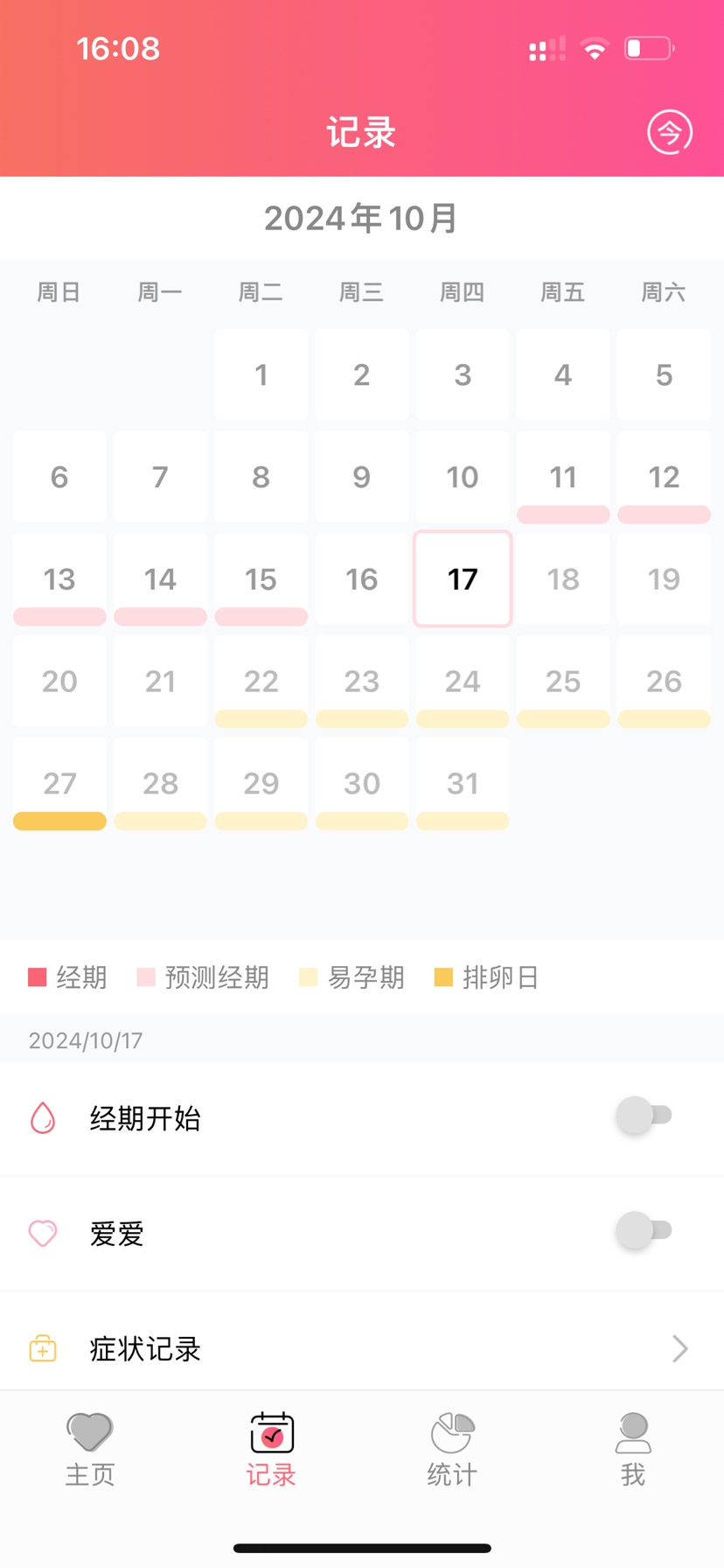Choose October 27 ovulation day
The width and height of the screenshot is (724, 1568).
click(x=59, y=783)
